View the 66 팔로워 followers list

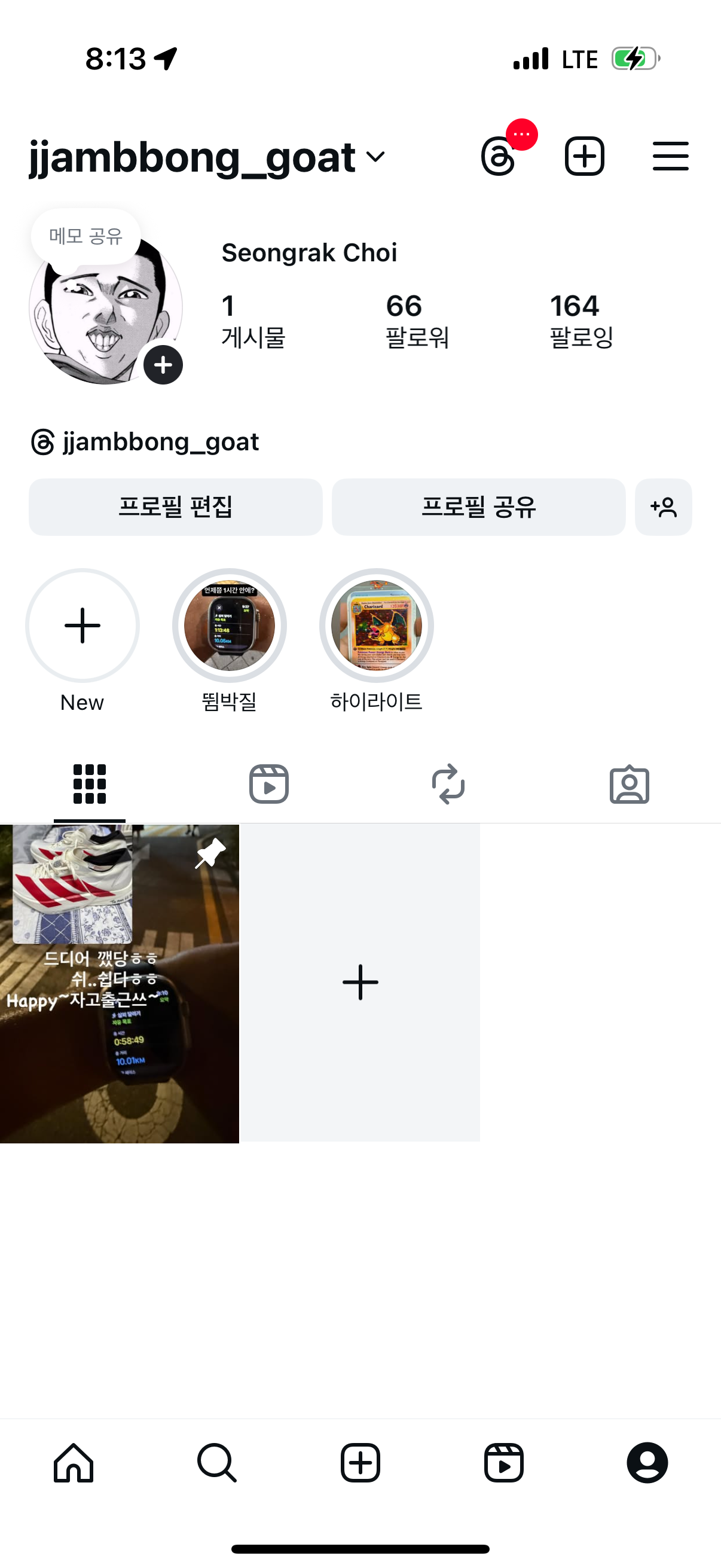[417, 320]
